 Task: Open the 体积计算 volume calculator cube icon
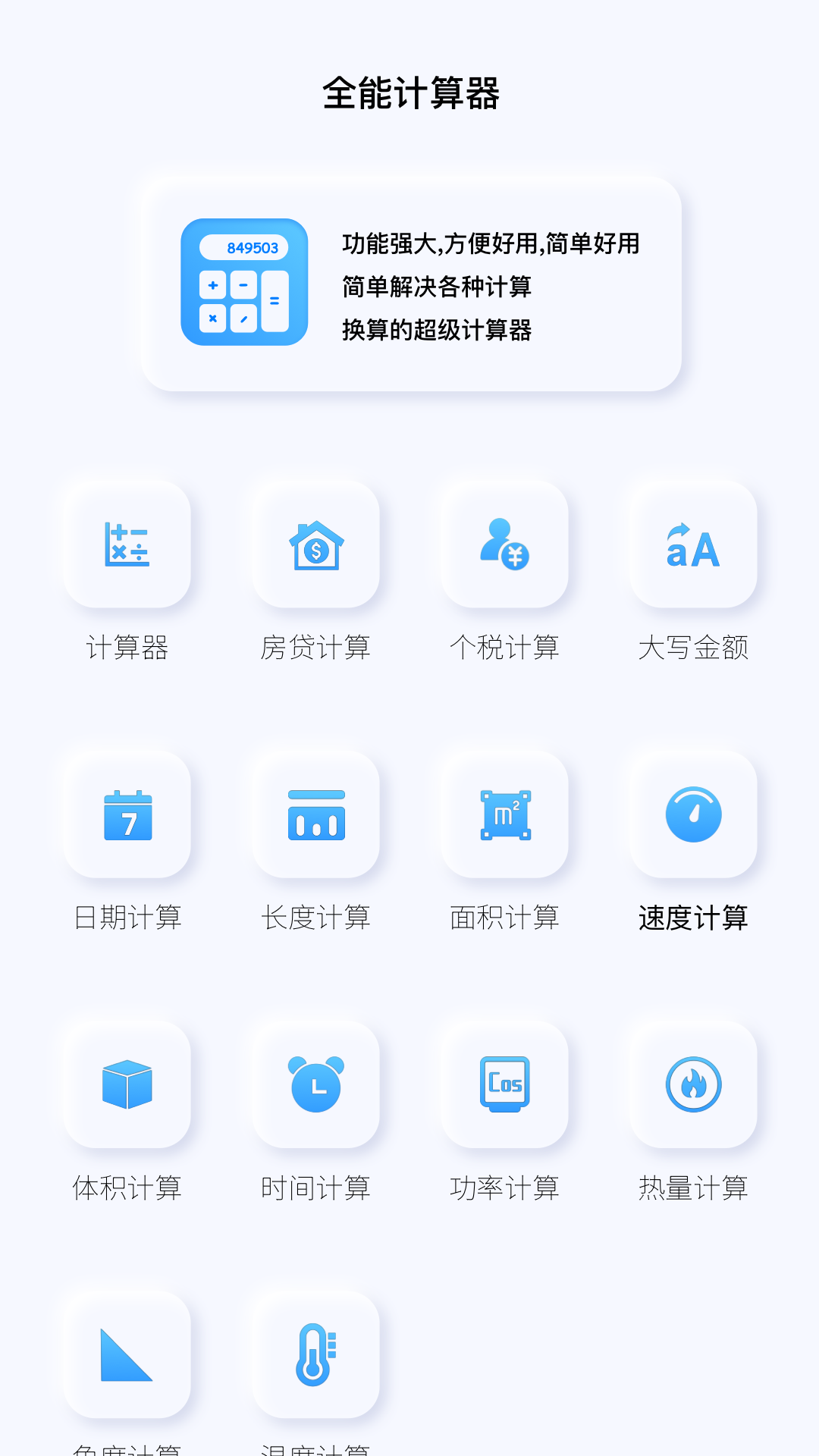(127, 1086)
